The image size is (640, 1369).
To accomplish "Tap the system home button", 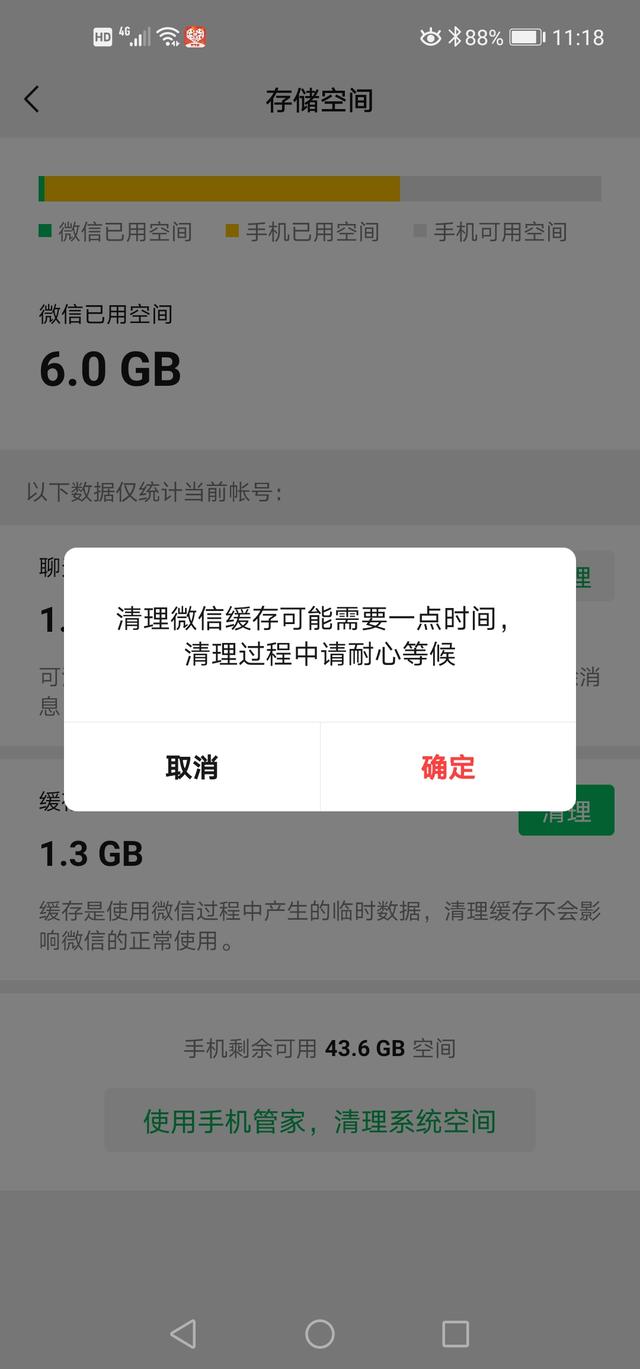I will tap(320, 1333).
